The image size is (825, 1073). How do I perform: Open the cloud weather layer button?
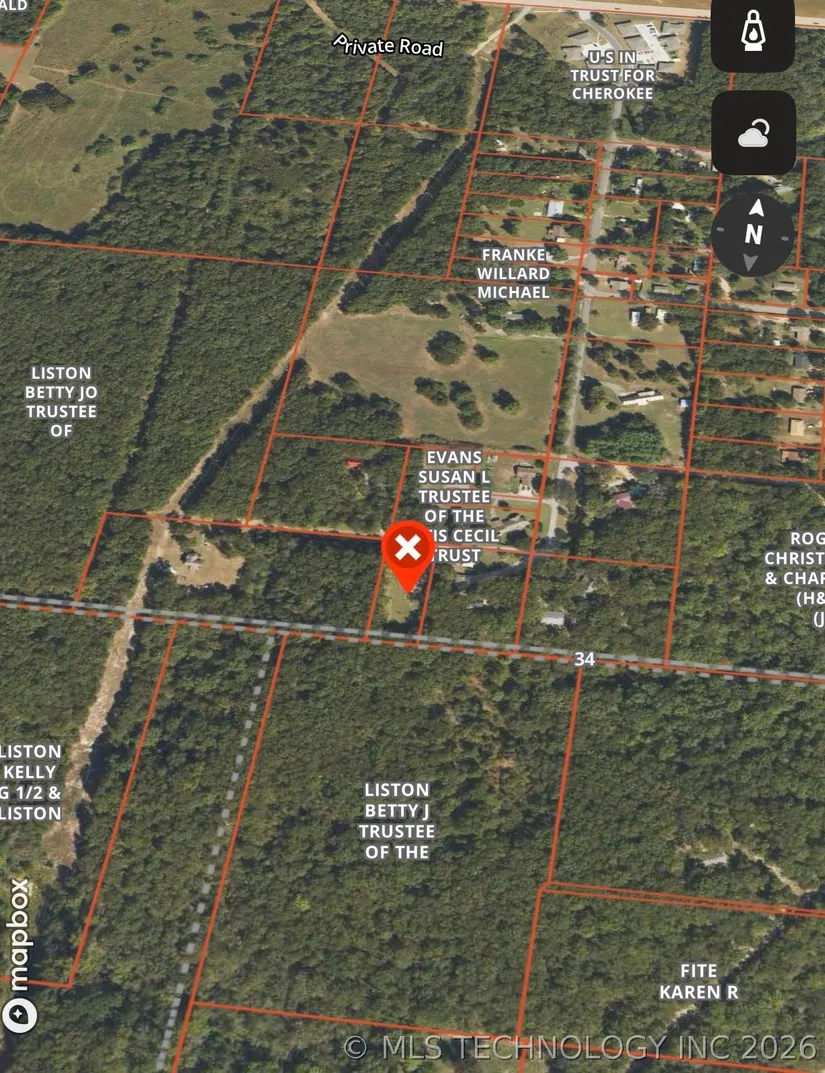(x=753, y=133)
